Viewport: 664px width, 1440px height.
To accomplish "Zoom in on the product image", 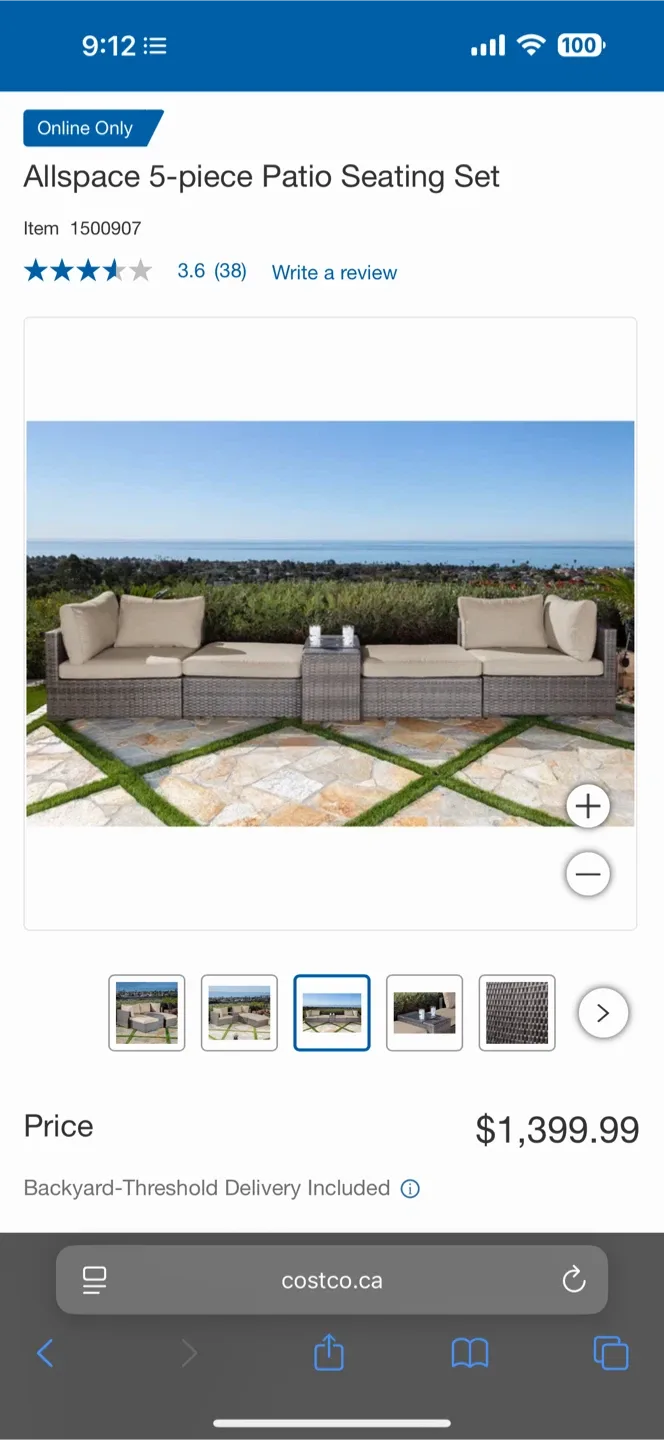I will [x=588, y=806].
